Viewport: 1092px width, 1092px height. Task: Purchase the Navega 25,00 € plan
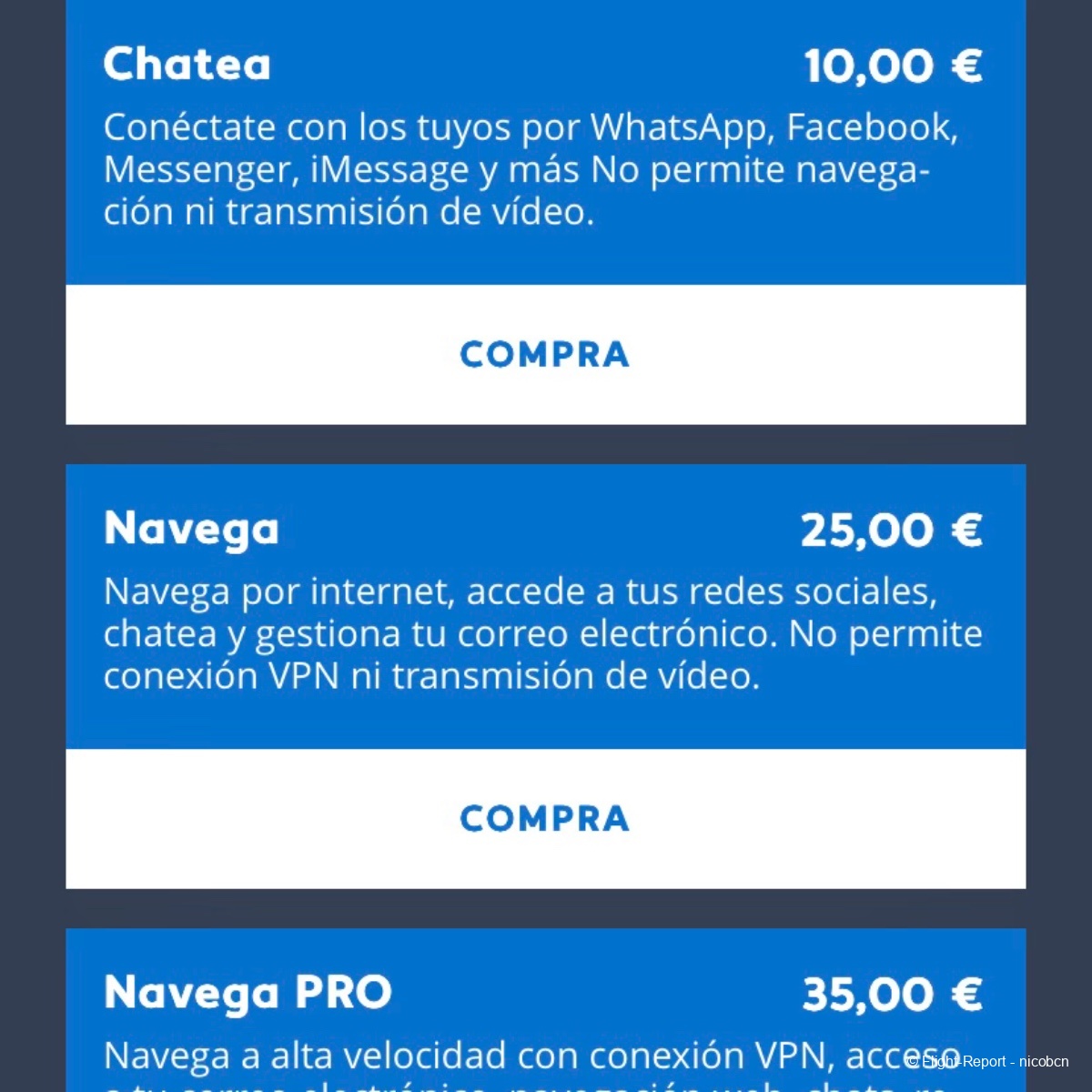[x=545, y=818]
